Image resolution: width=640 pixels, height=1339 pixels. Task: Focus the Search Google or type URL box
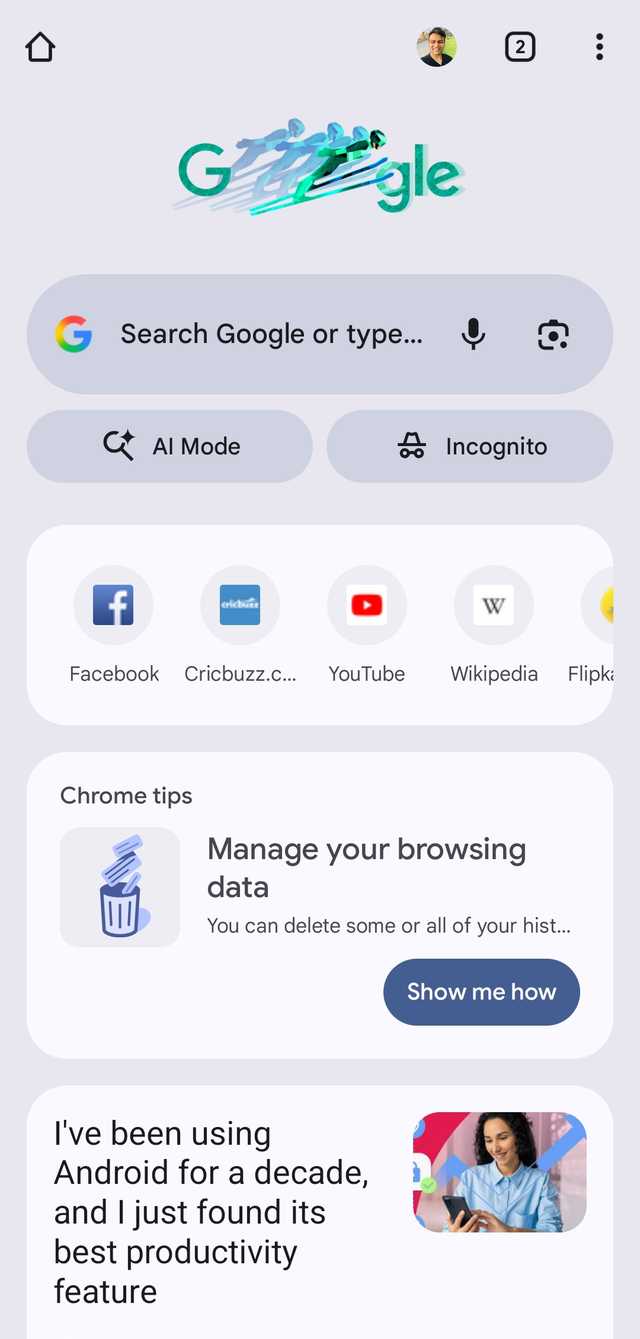point(270,334)
